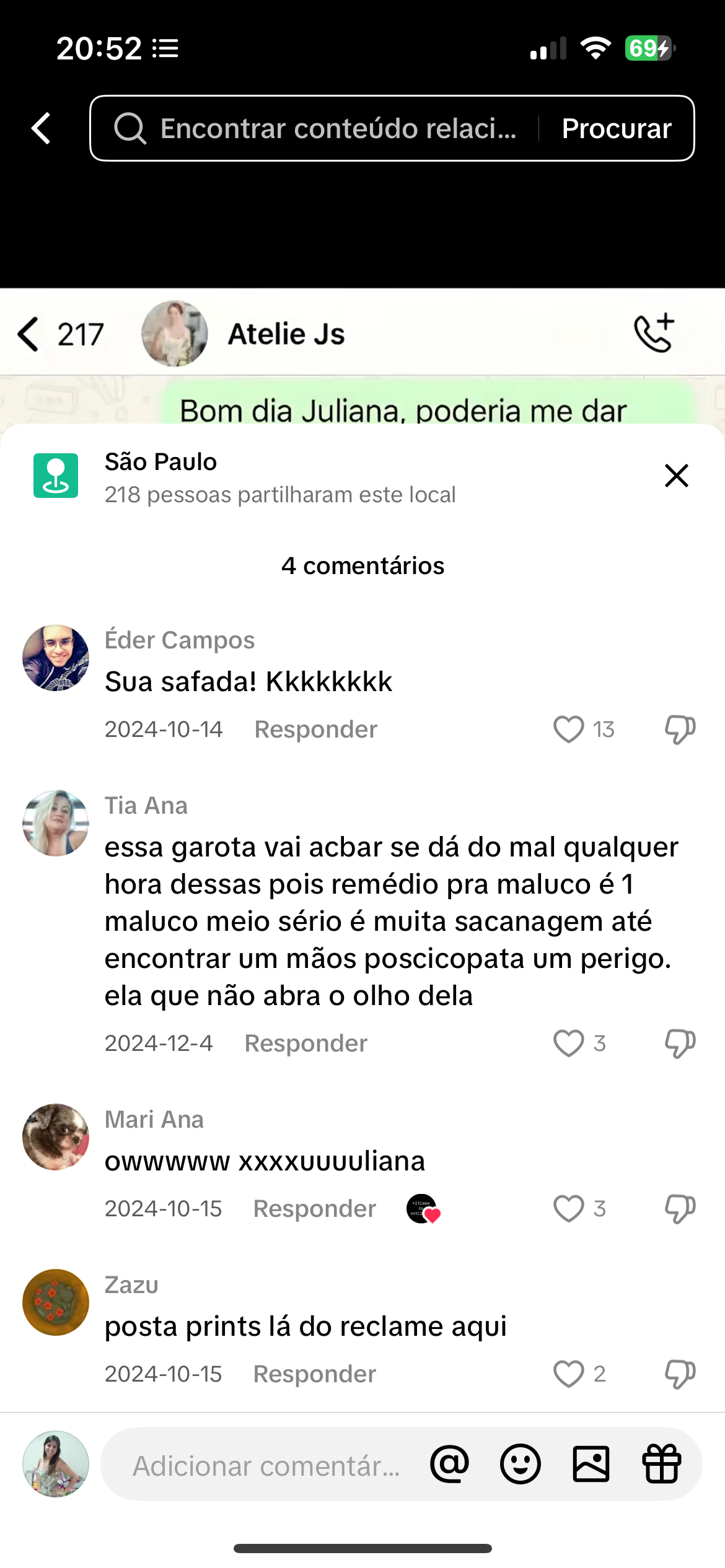Reply to Zazu's comment

pos(314,1374)
